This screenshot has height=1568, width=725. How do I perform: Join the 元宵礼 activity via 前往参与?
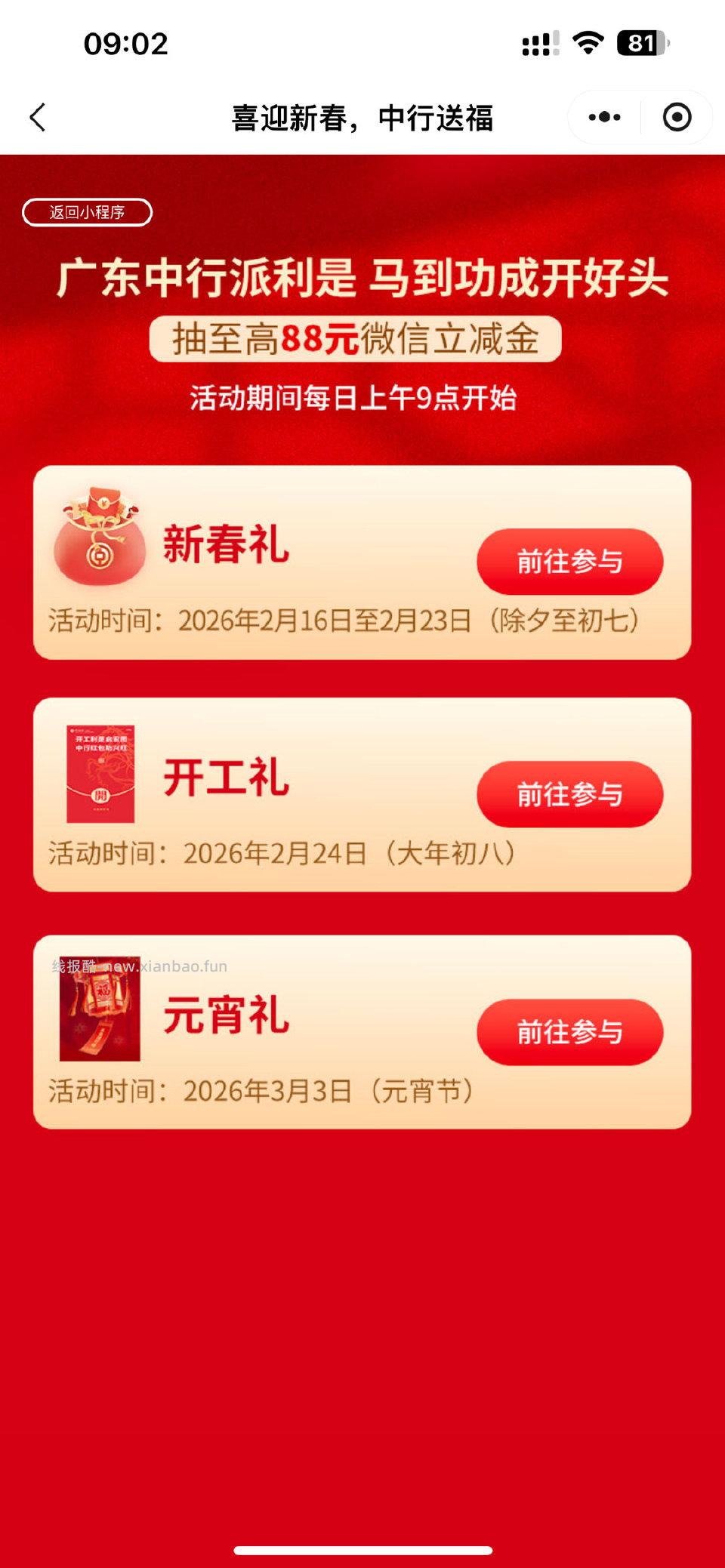coord(569,1031)
